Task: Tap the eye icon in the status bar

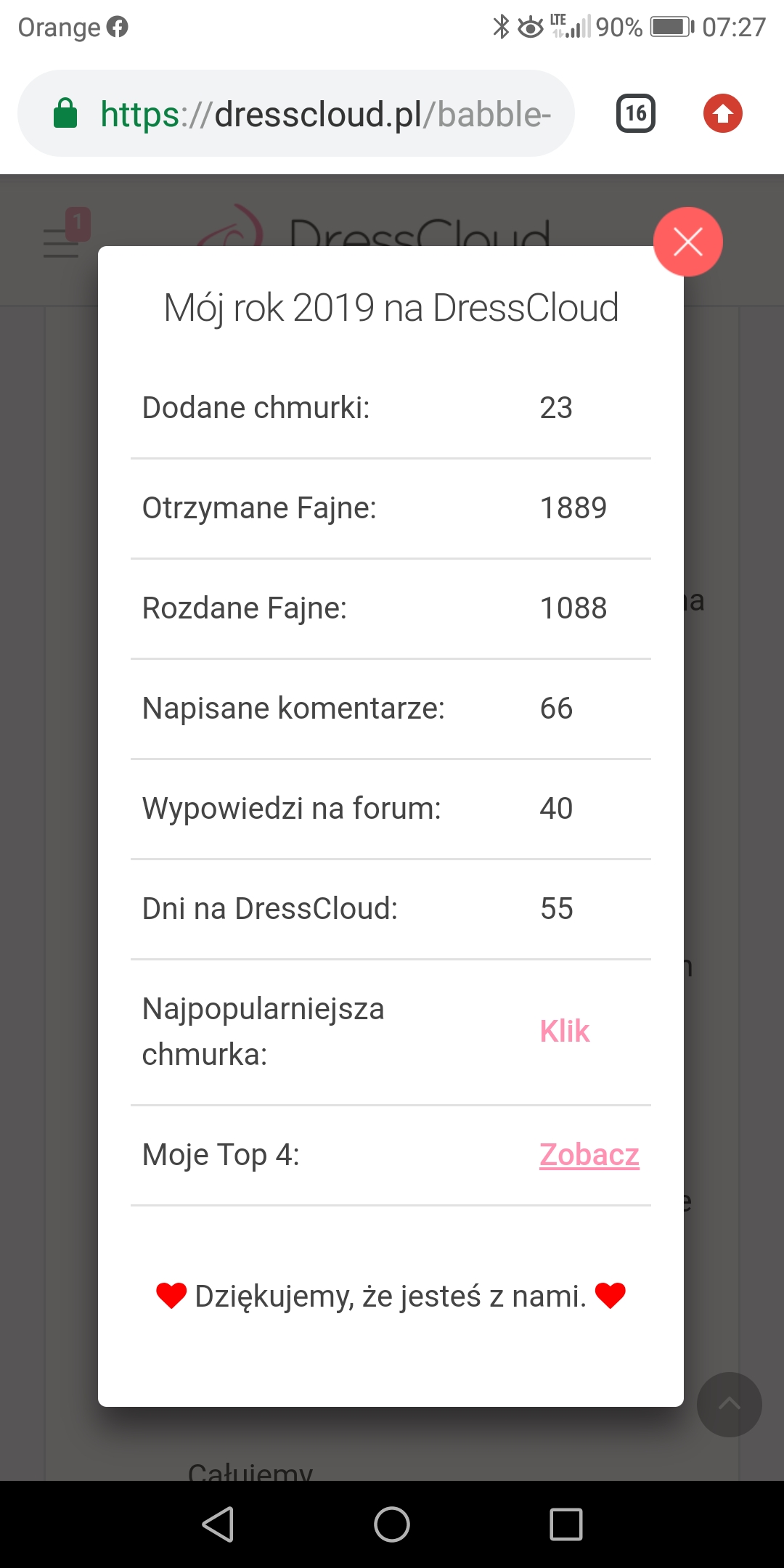Action: click(531, 28)
